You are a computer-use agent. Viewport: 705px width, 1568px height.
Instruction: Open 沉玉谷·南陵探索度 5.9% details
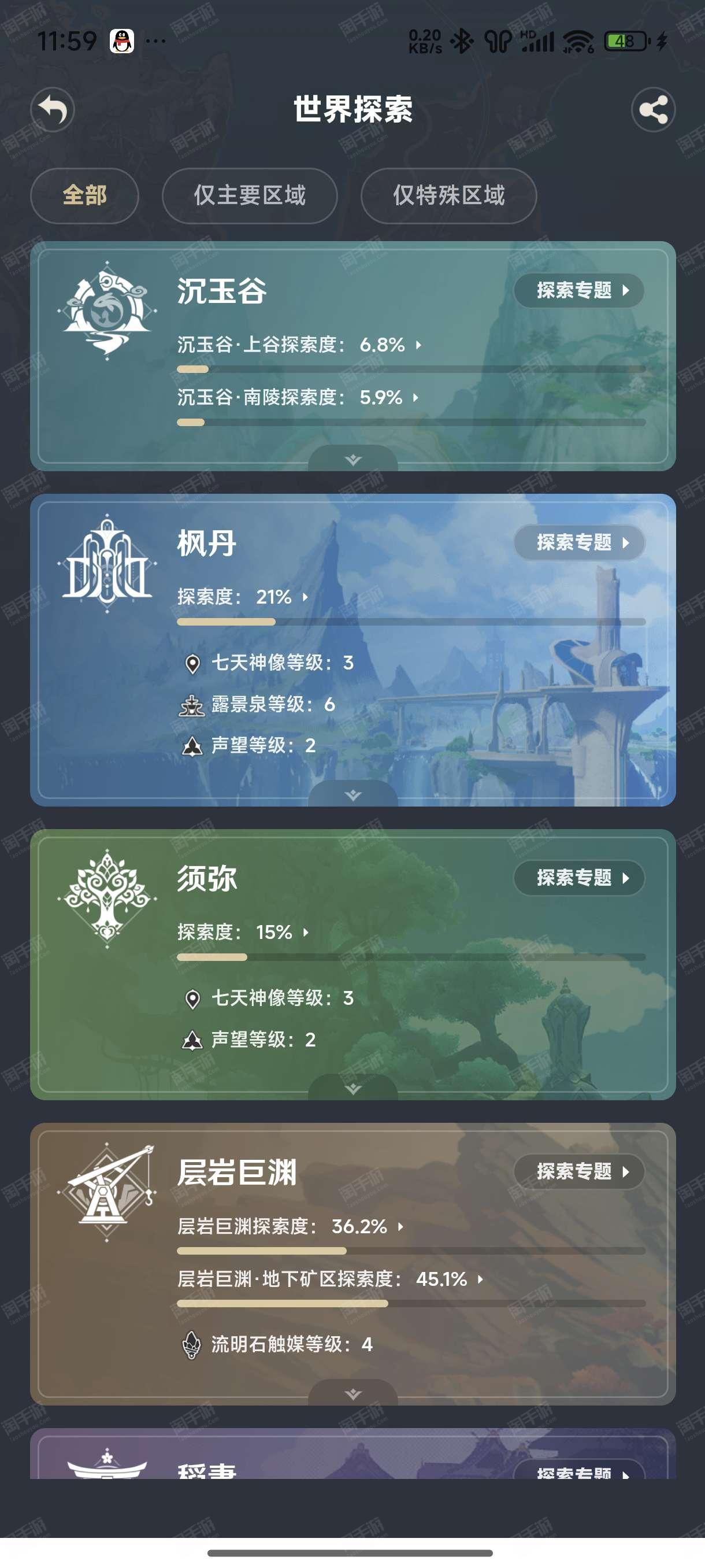(x=298, y=397)
